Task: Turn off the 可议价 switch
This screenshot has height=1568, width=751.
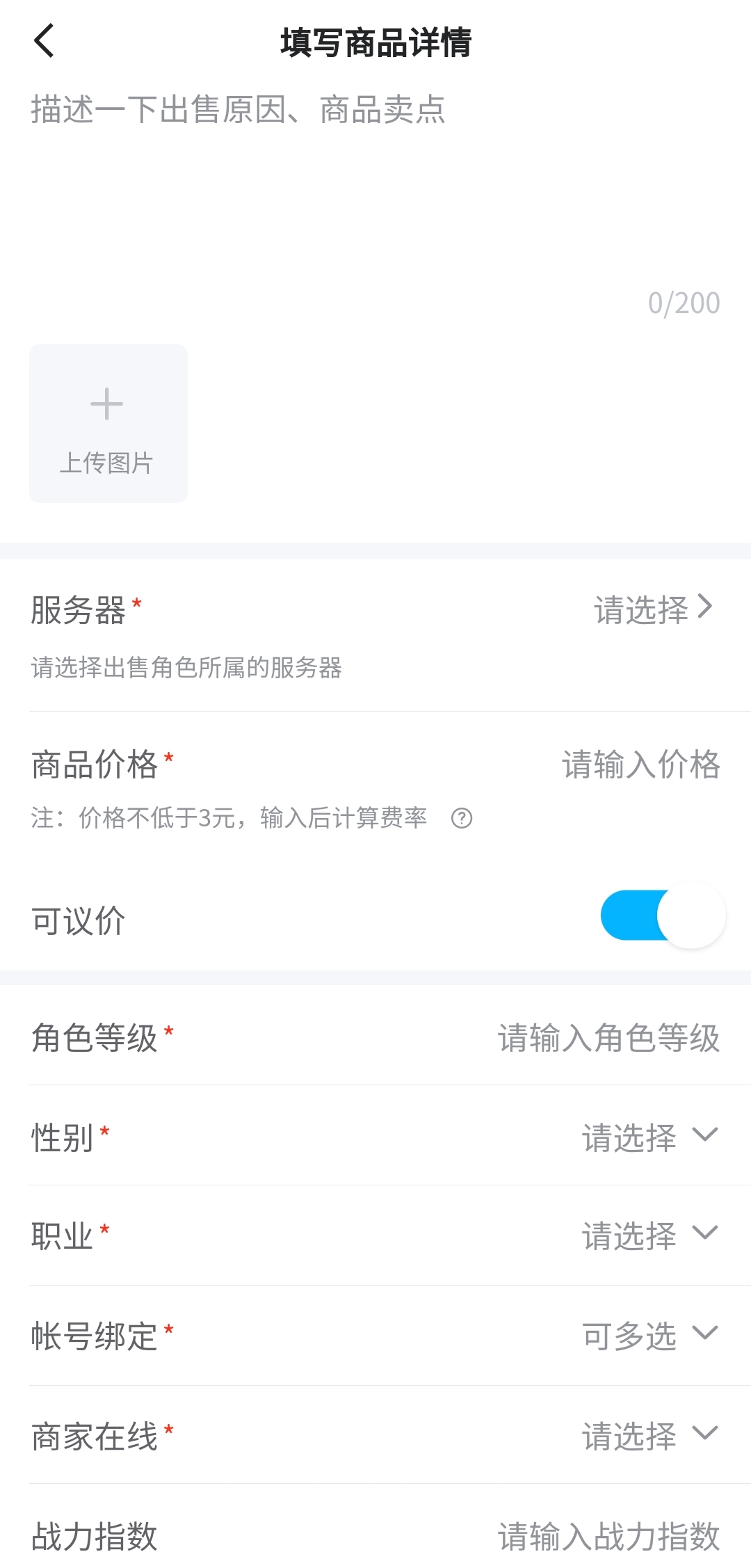Action: (663, 915)
